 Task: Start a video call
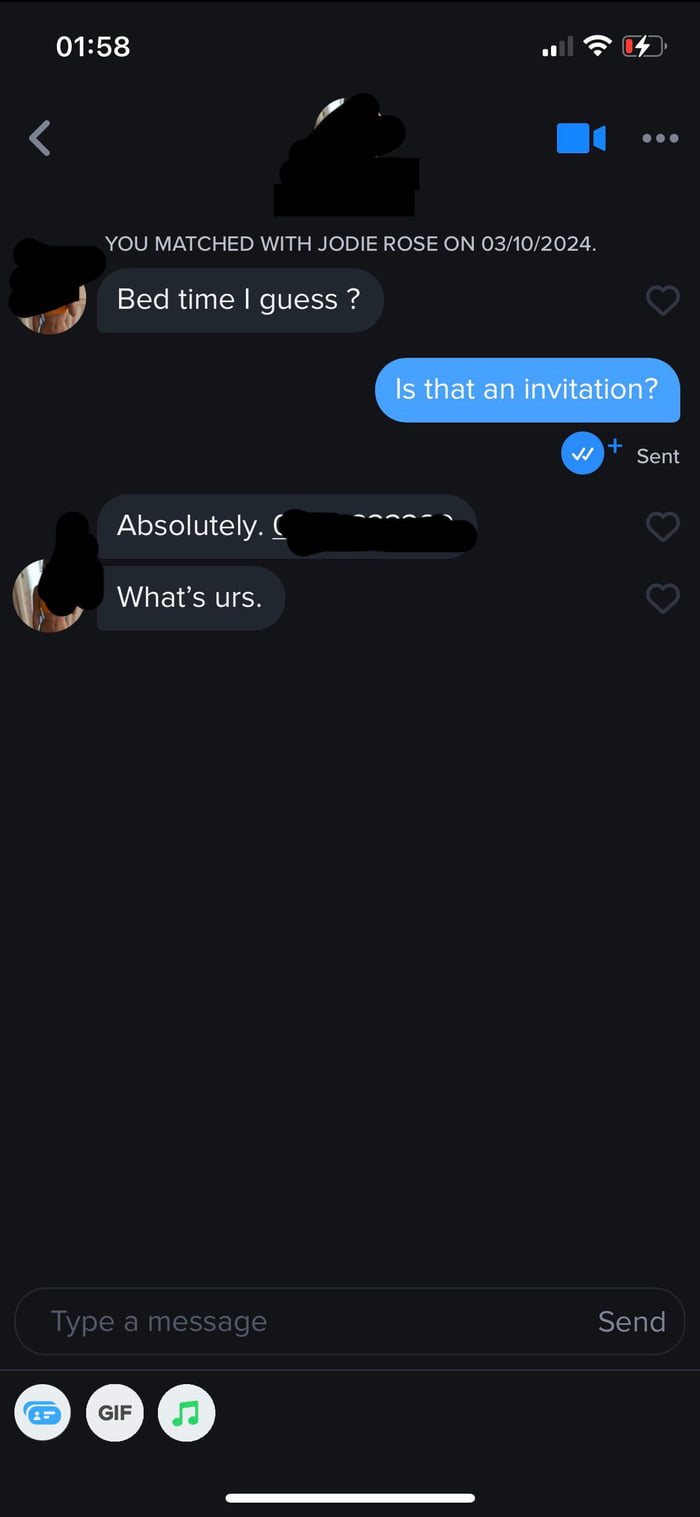click(580, 138)
